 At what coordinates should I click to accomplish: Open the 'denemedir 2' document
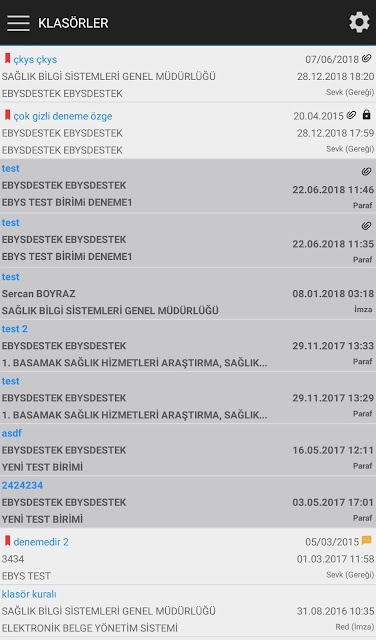[x=188, y=557]
